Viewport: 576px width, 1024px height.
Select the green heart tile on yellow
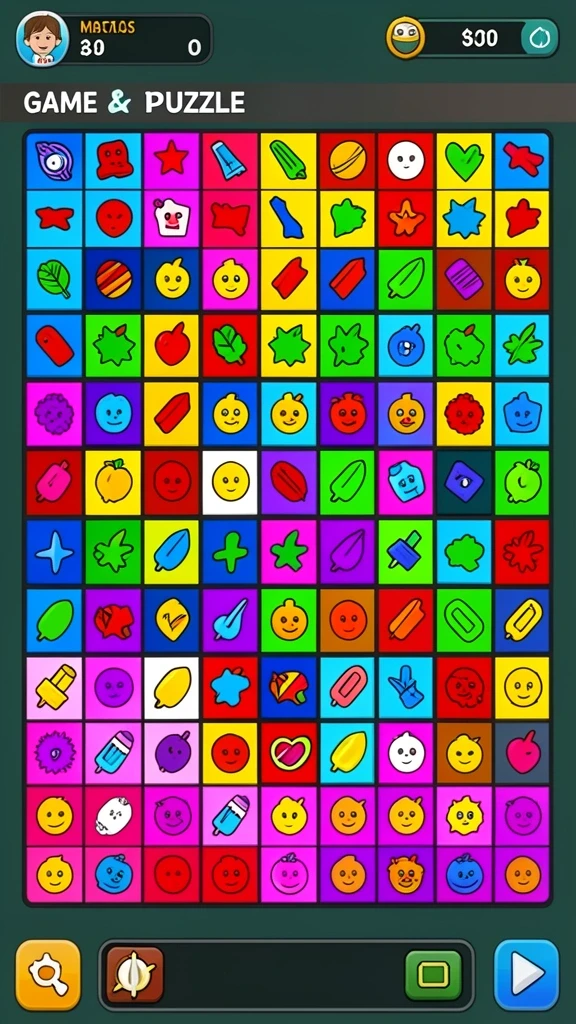click(464, 161)
